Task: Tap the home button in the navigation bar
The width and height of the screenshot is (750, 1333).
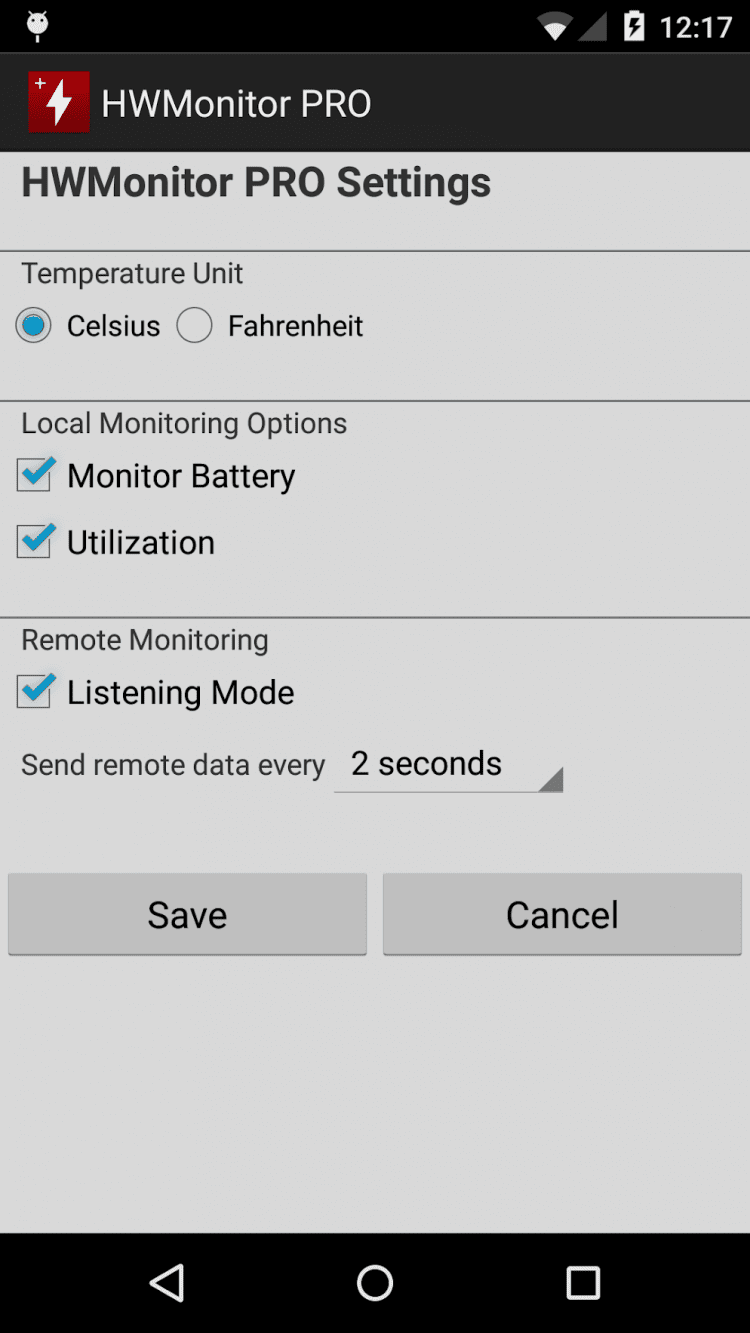Action: [375, 1282]
